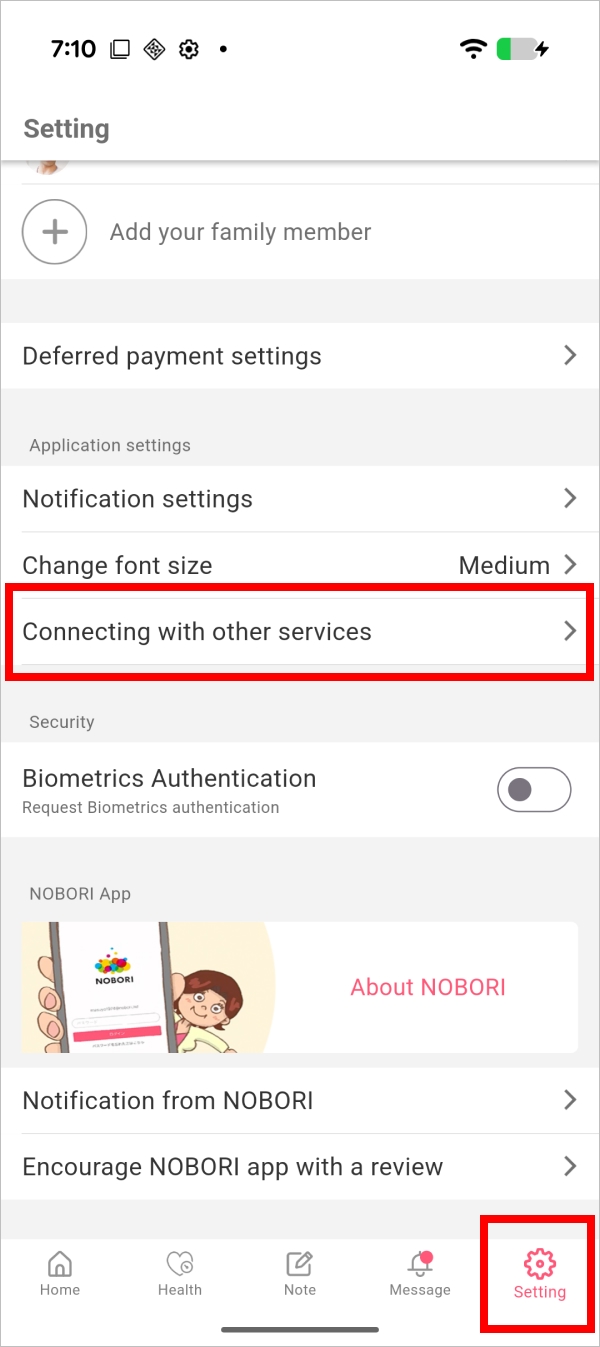Enable Biometrics Authentication switch
Image resolution: width=600 pixels, height=1347 pixels.
(x=534, y=790)
